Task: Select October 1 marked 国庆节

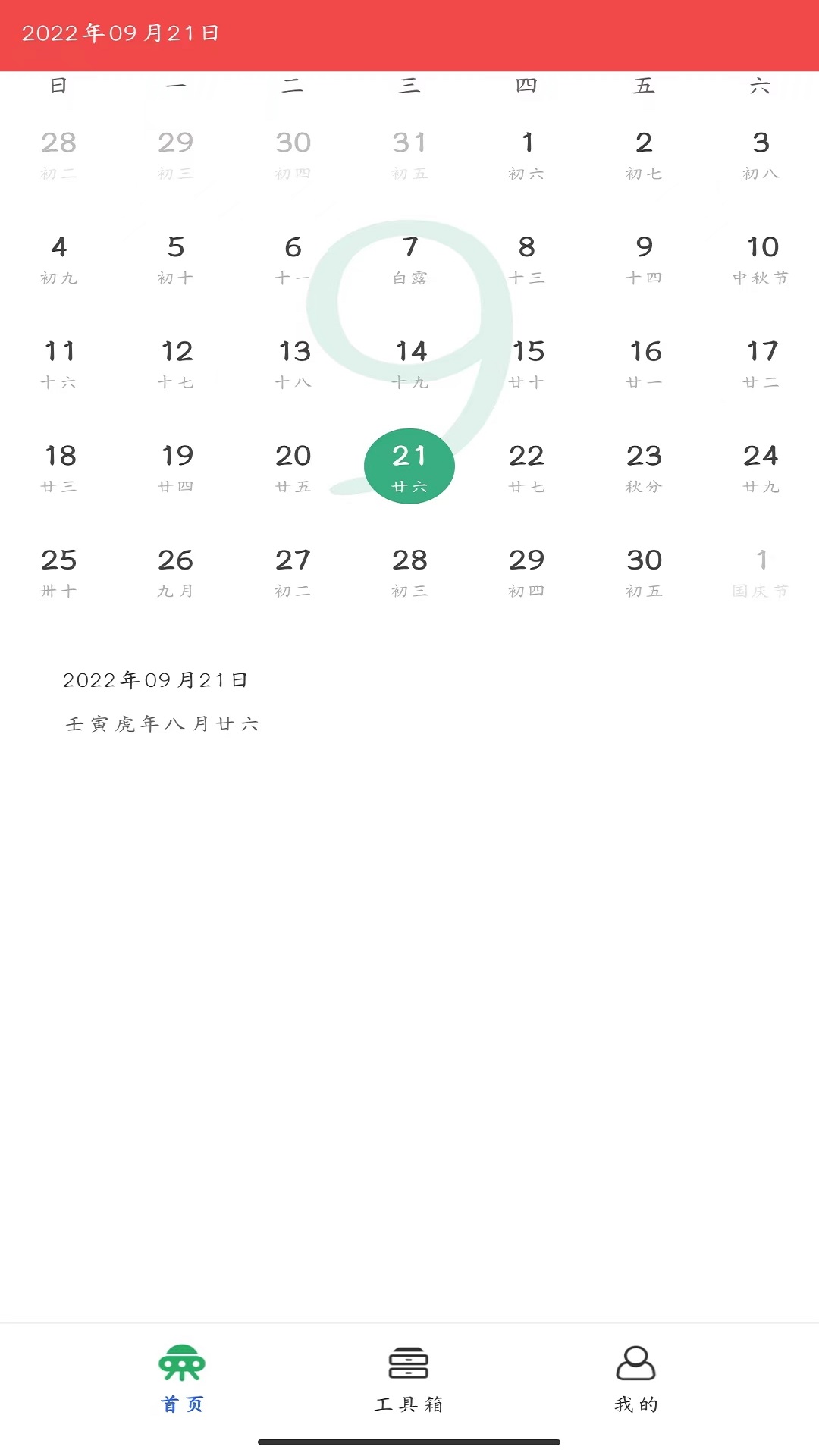Action: coord(761,573)
